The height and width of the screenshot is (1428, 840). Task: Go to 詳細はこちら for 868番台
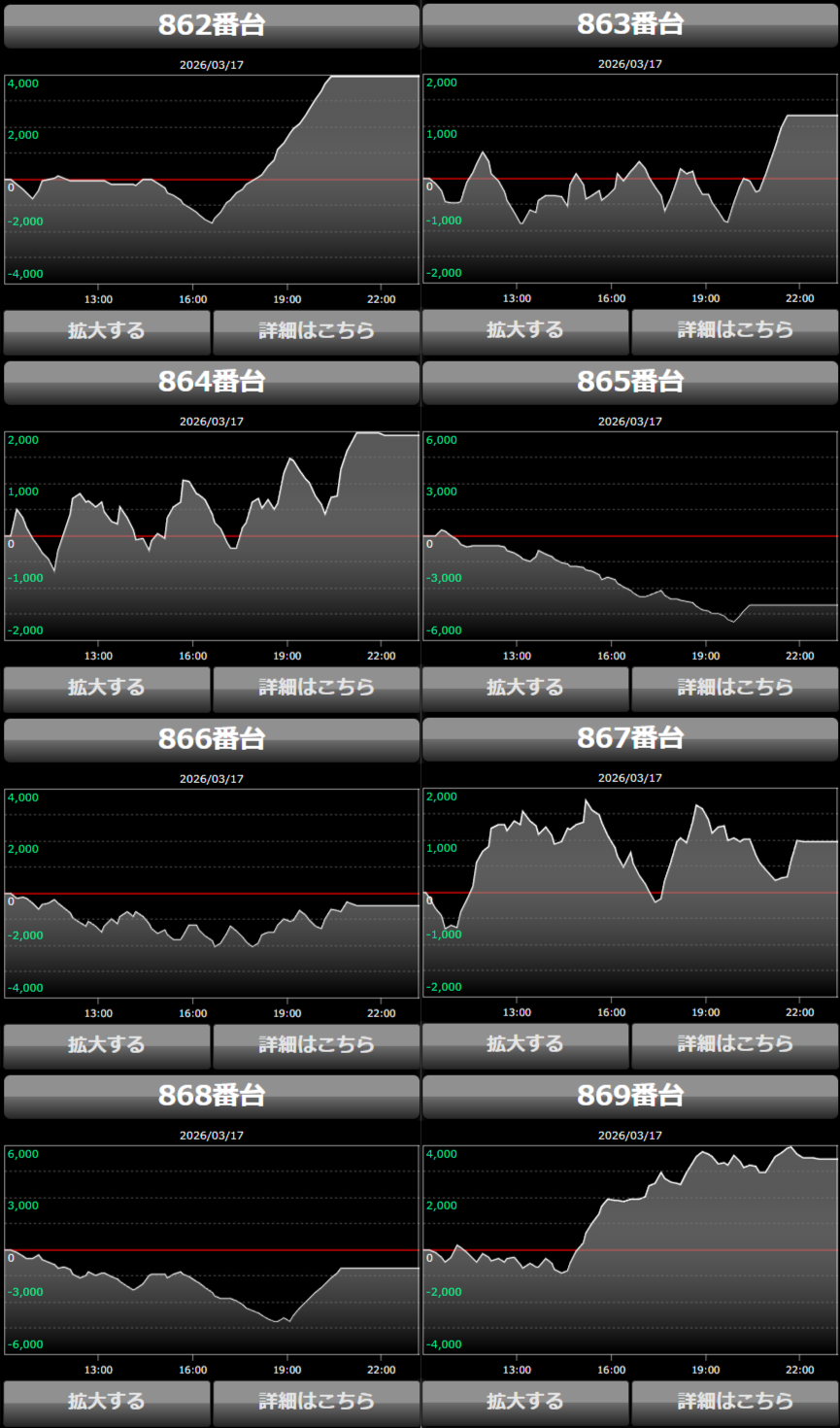coord(317,1402)
